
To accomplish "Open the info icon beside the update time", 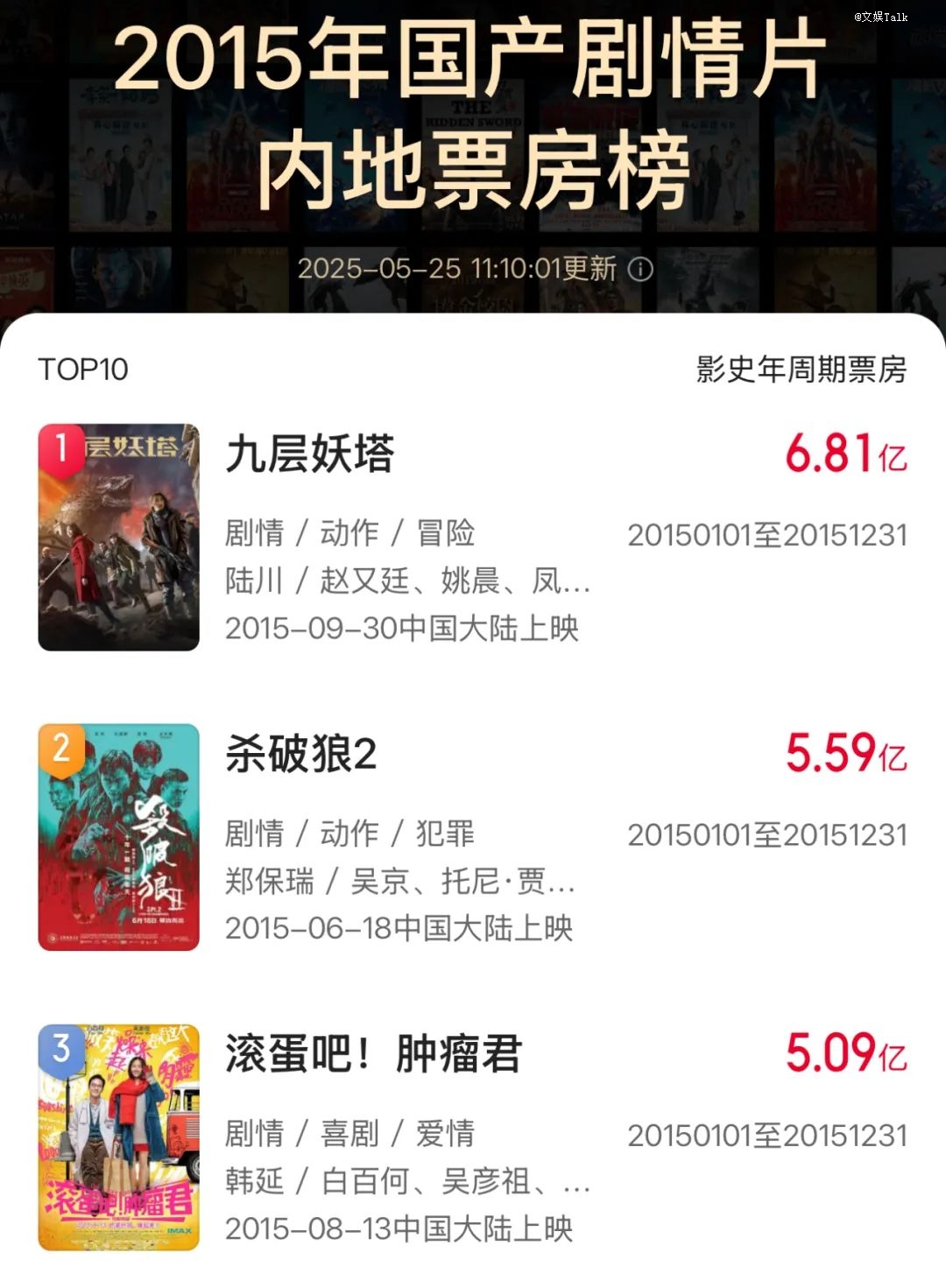I will click(x=641, y=269).
